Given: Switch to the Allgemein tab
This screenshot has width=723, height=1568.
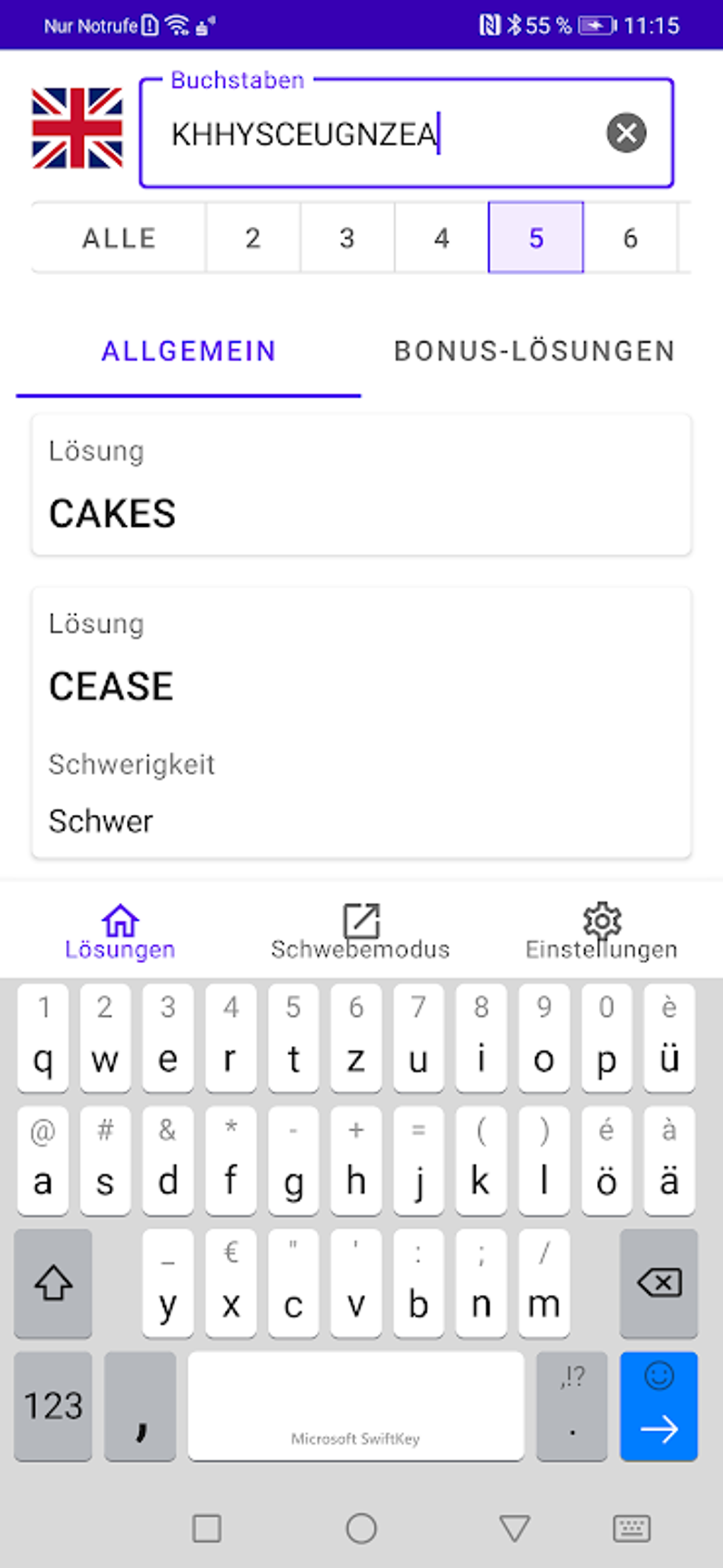Looking at the screenshot, I should 189,352.
